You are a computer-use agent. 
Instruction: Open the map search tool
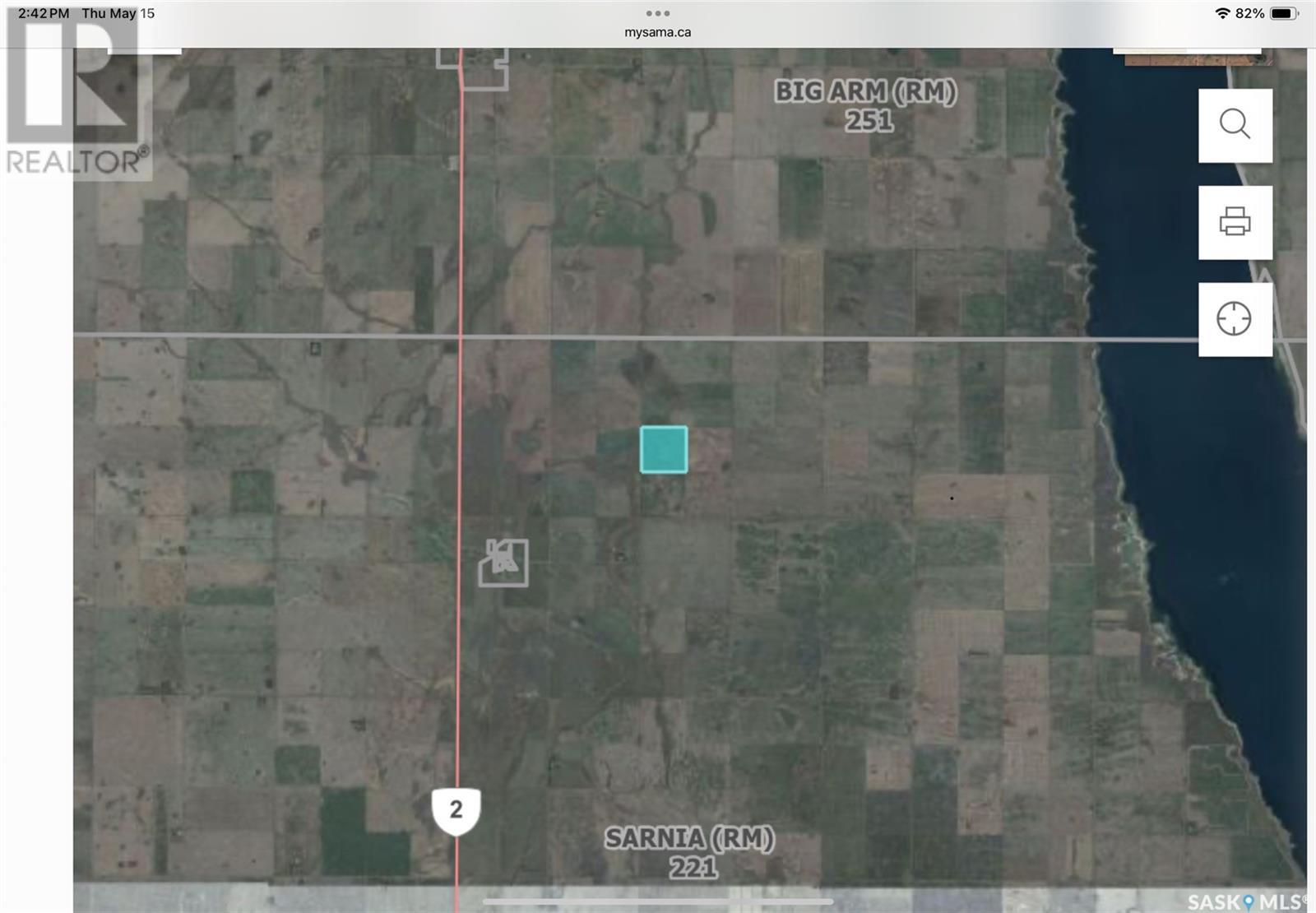pos(1235,125)
